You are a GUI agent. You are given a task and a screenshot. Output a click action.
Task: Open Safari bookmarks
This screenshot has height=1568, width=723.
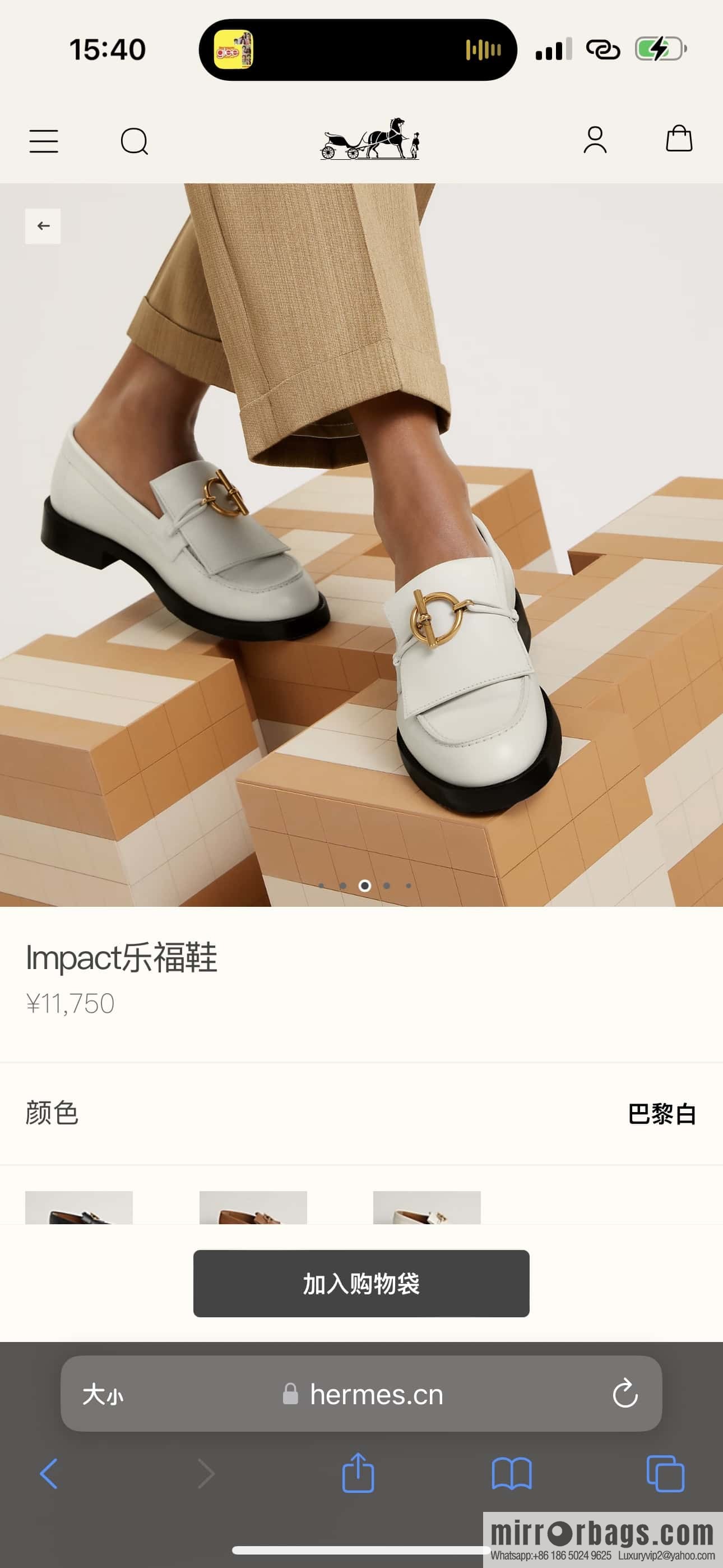click(x=511, y=1474)
